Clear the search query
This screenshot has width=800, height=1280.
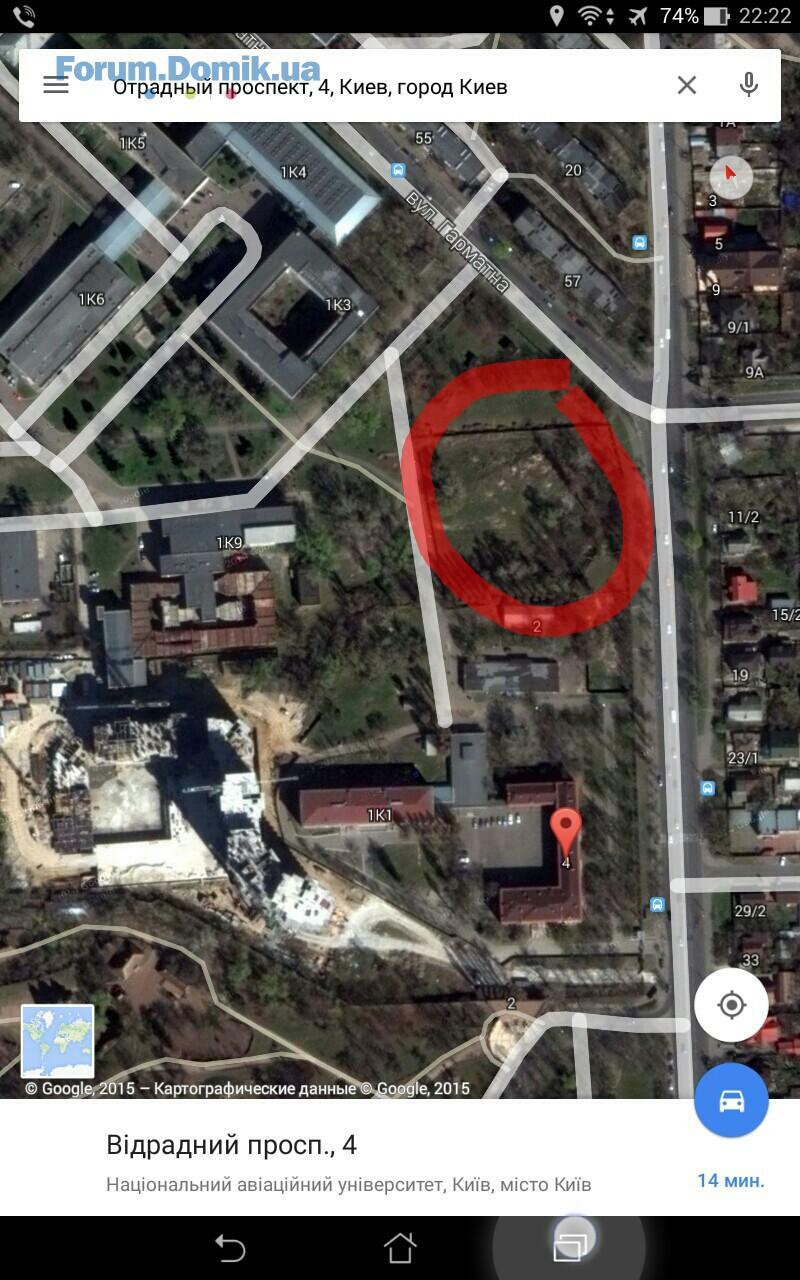[686, 86]
